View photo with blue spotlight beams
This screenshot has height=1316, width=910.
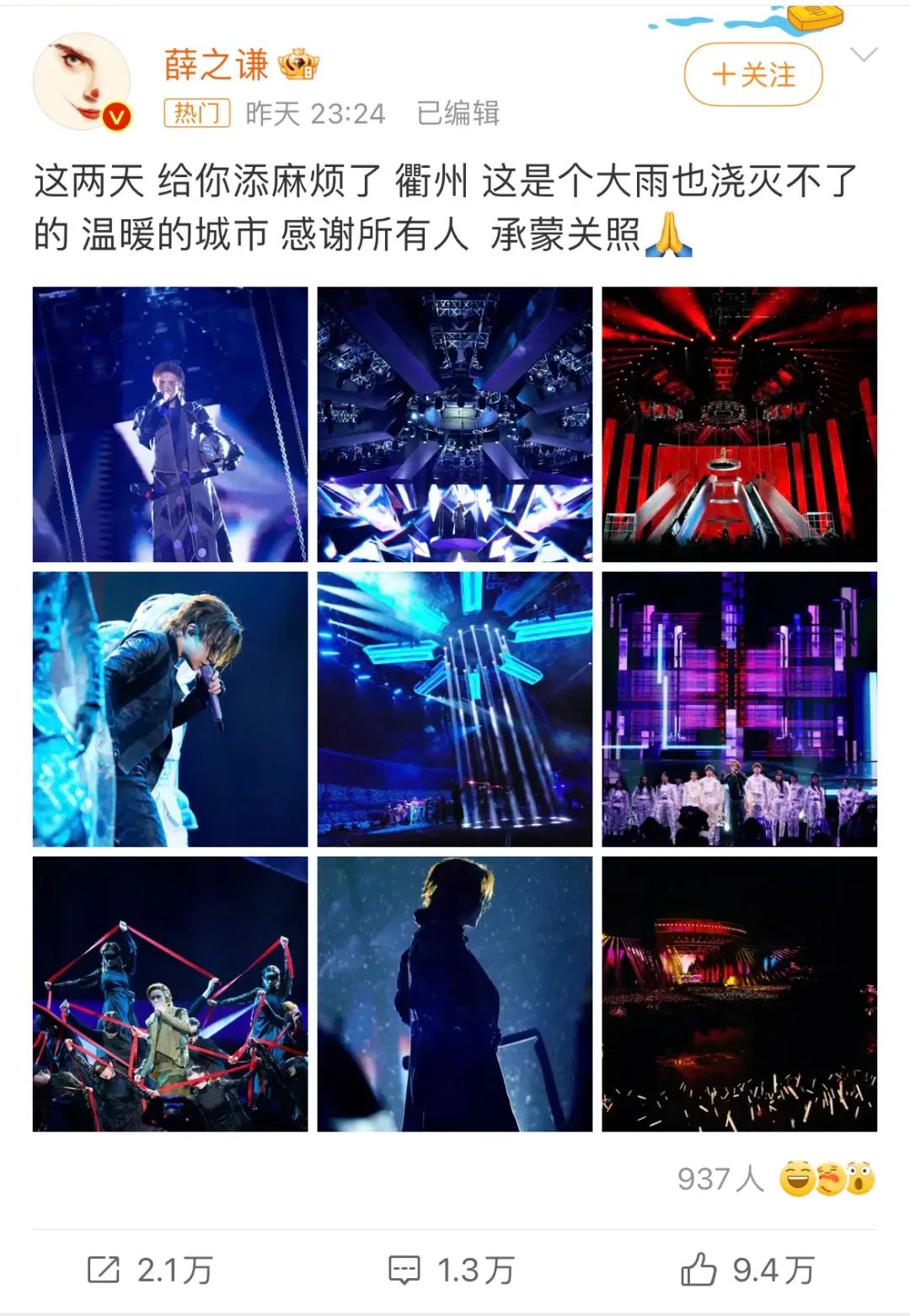point(455,709)
